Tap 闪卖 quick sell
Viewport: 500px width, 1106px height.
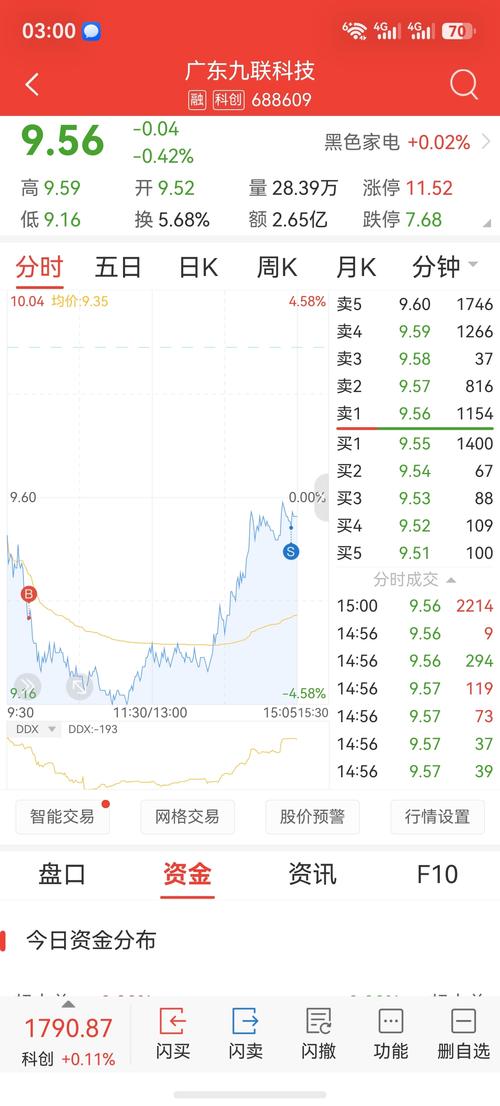pos(245,1033)
